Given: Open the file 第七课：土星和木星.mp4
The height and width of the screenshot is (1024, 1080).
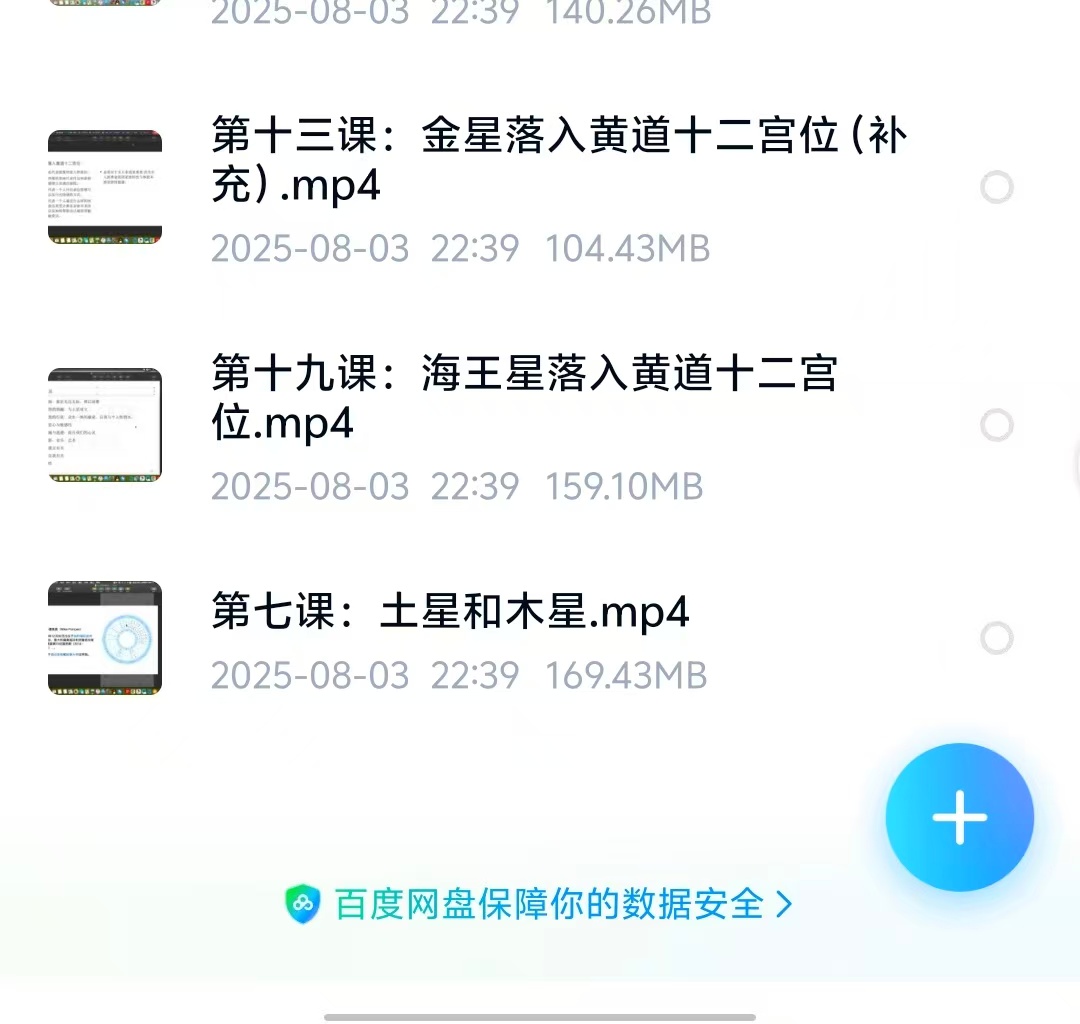Looking at the screenshot, I should 450,612.
